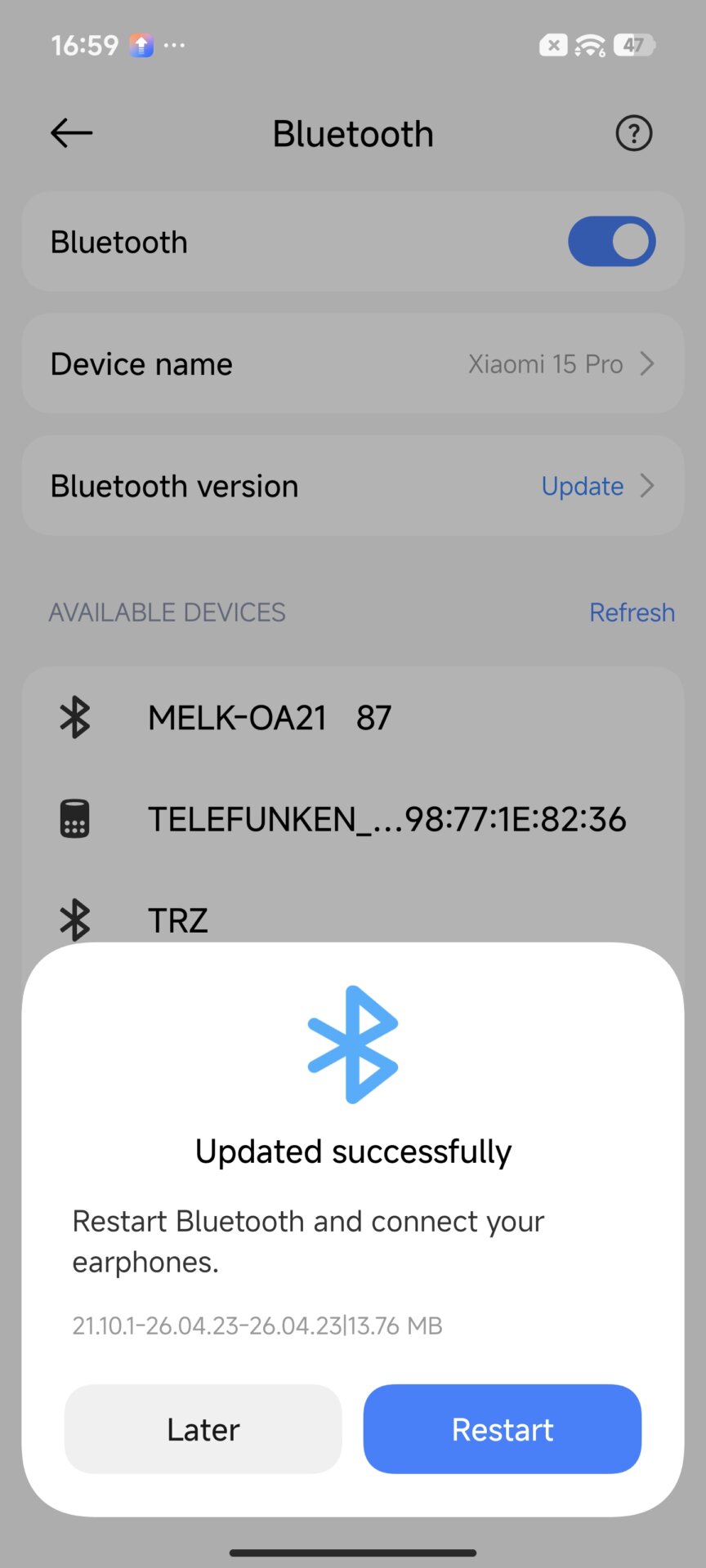
Task: Select the TRZ device
Action: tap(178, 920)
